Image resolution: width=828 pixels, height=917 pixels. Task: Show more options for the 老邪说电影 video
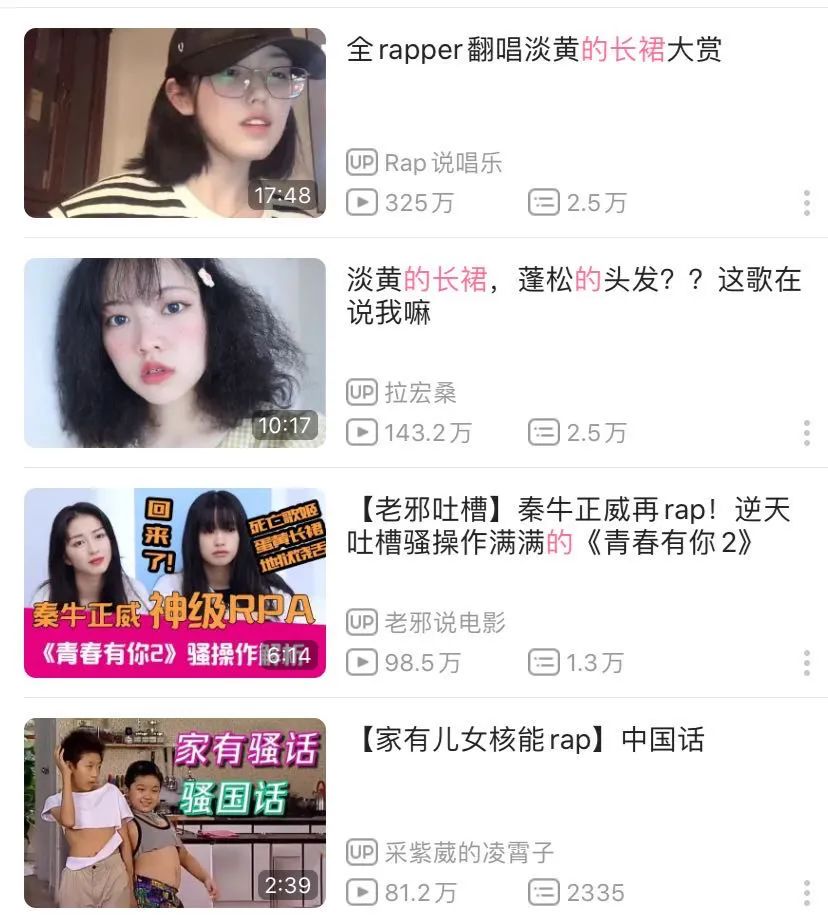tap(806, 663)
